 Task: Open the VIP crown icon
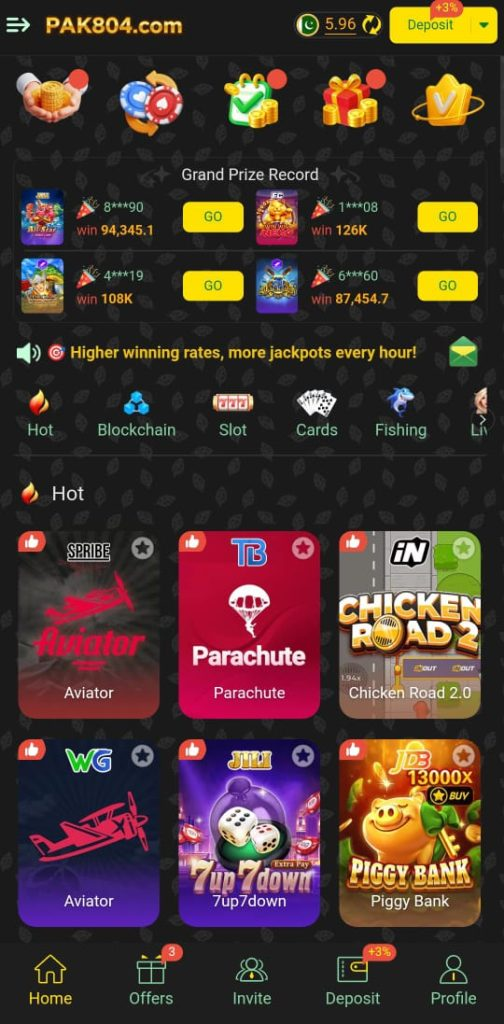[x=448, y=102]
